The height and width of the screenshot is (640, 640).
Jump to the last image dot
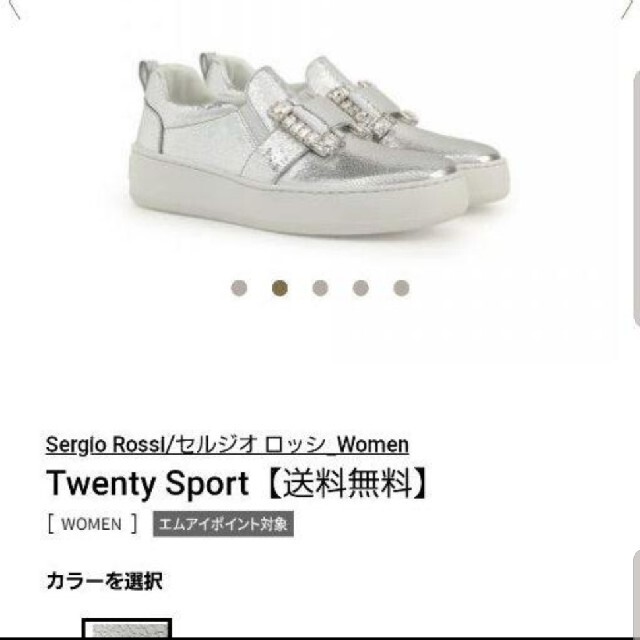tap(401, 288)
